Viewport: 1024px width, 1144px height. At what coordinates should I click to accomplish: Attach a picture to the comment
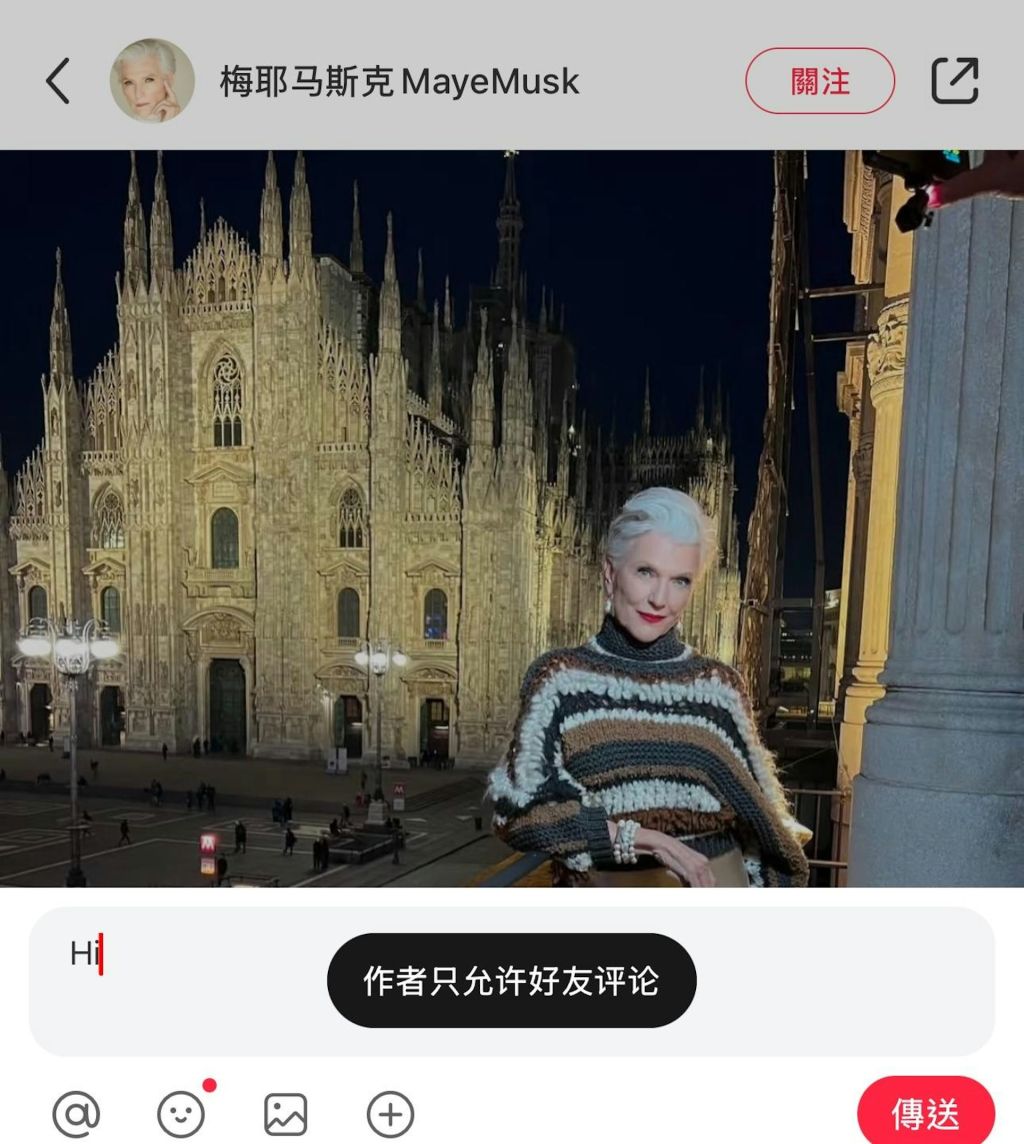286,1113
